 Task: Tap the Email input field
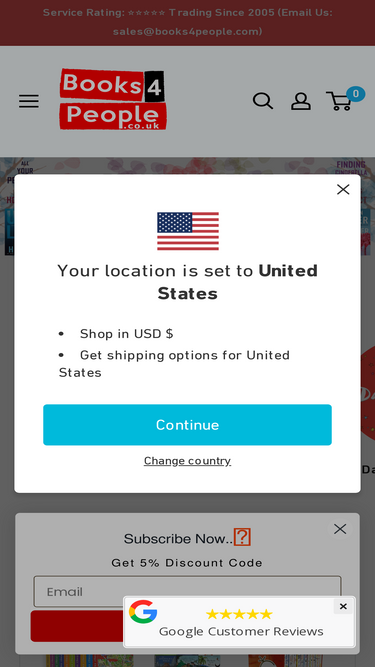187,591
